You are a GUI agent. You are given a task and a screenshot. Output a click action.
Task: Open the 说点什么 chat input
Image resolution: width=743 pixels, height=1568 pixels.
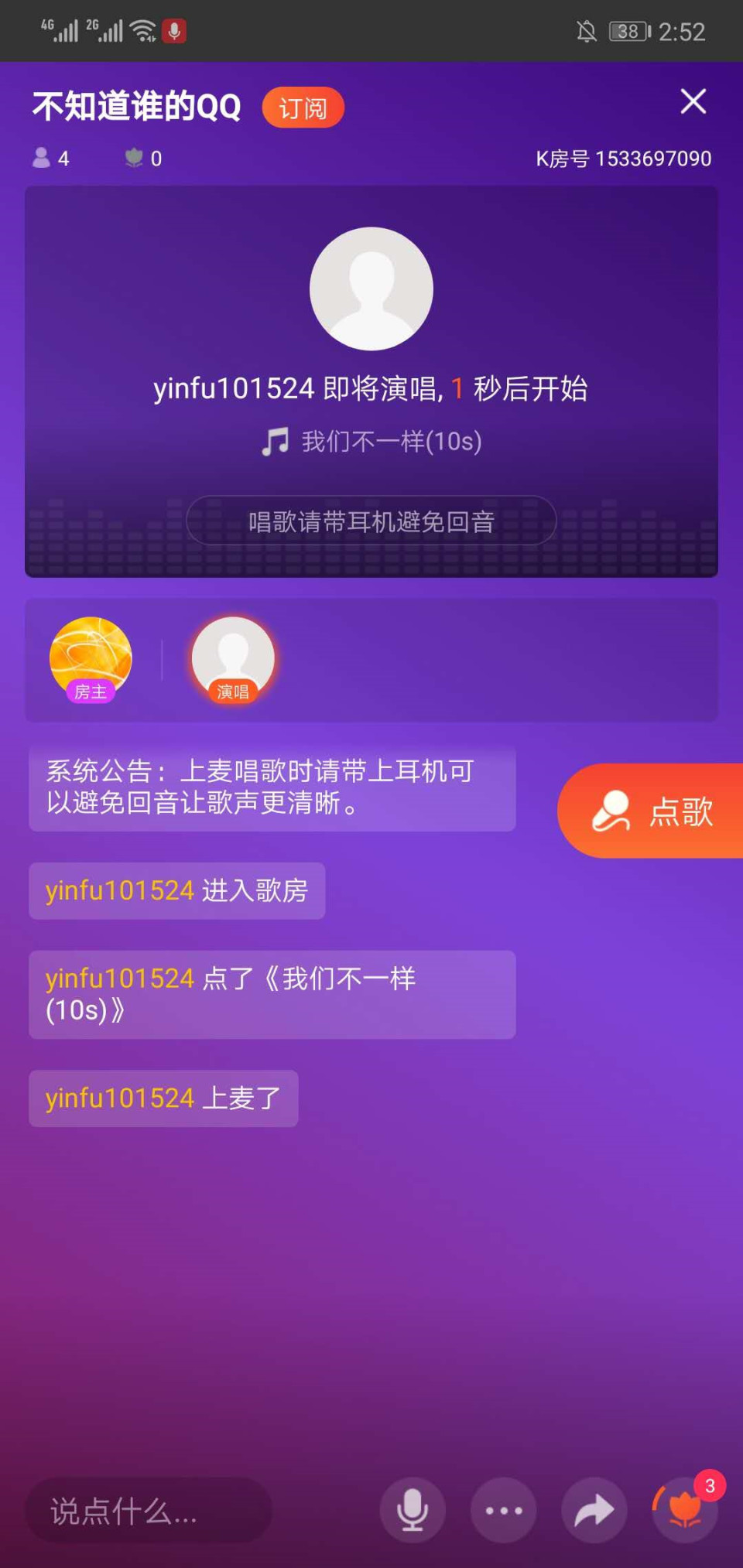tap(149, 1511)
